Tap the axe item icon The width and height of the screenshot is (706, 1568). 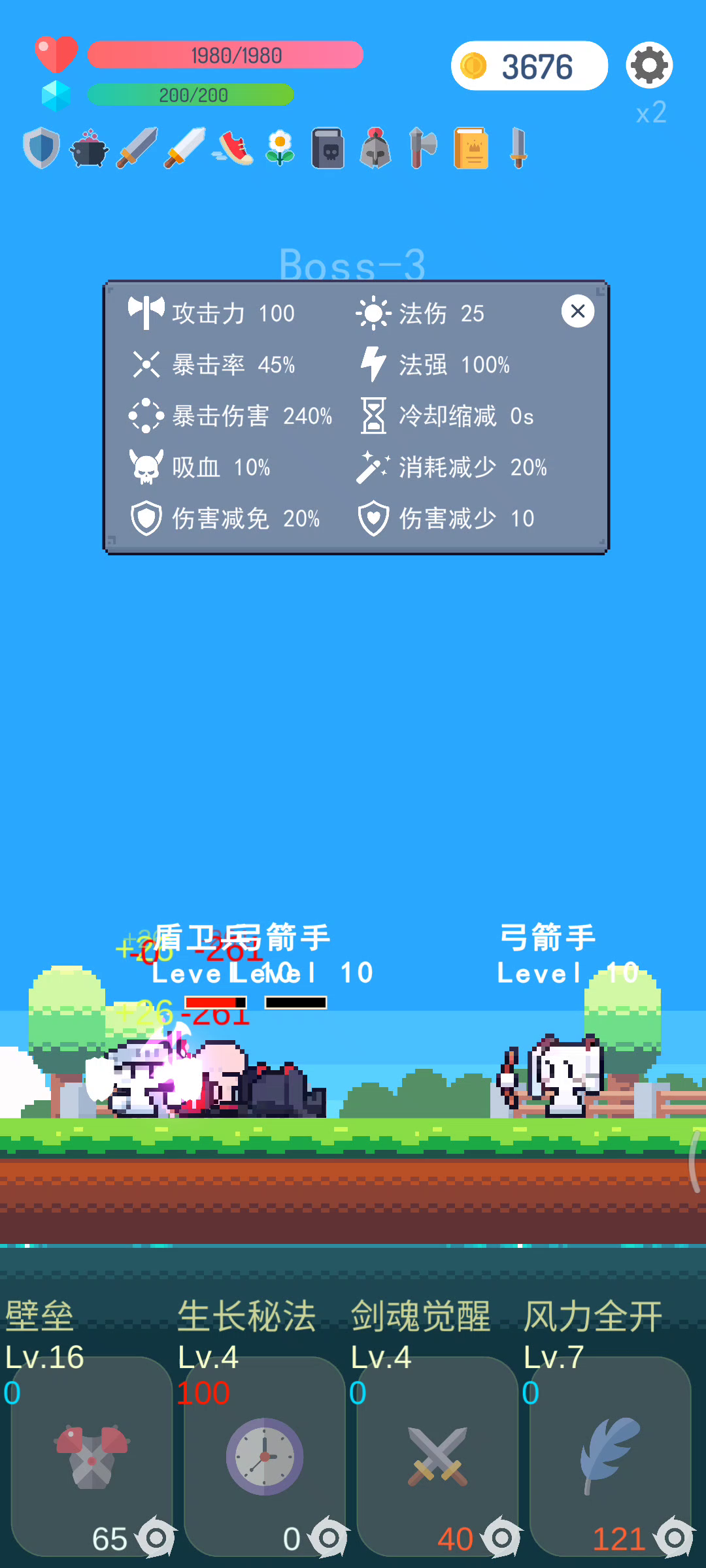coord(423,148)
